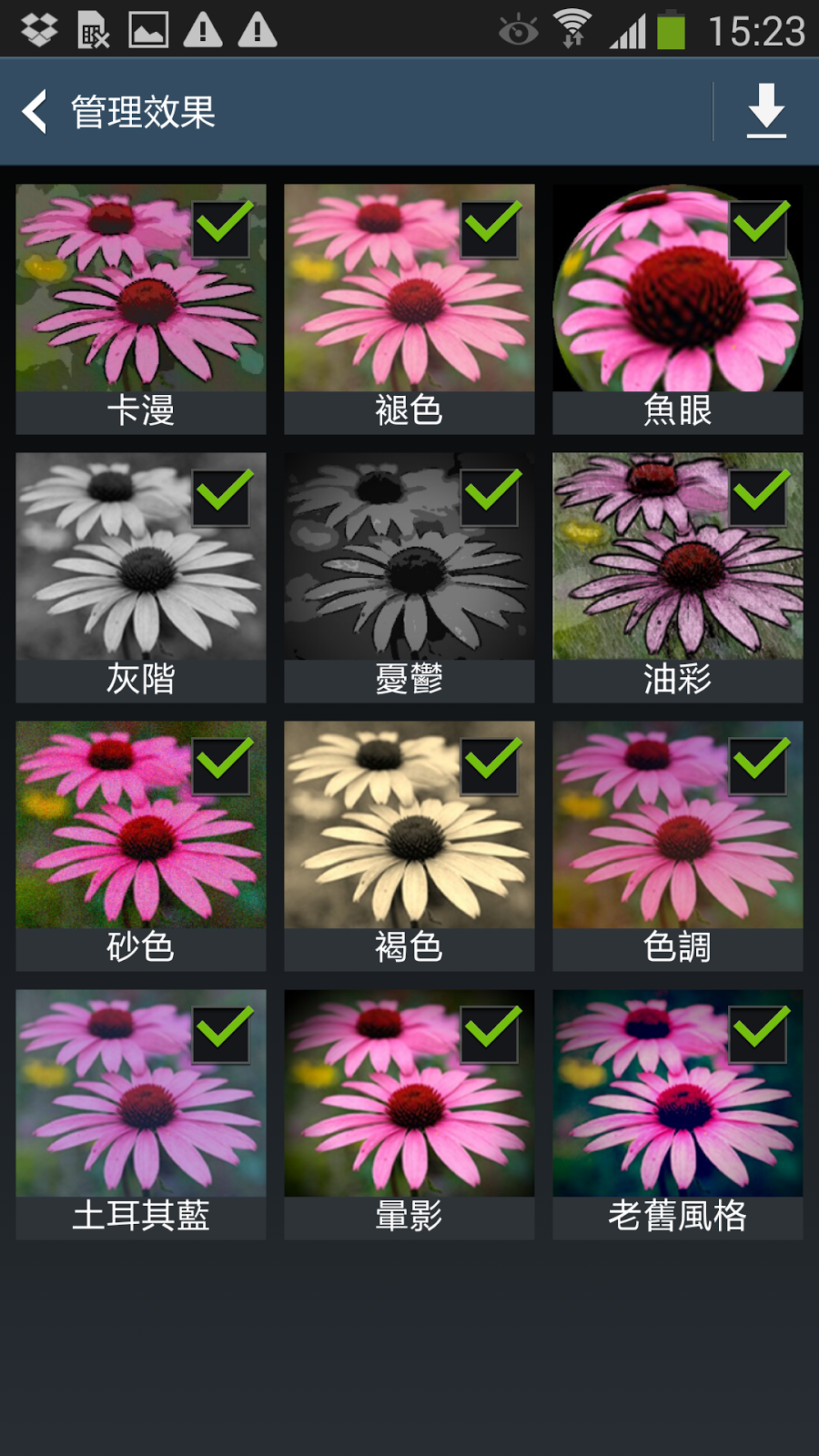Uncheck the 色調 effect checkbox

[x=758, y=765]
